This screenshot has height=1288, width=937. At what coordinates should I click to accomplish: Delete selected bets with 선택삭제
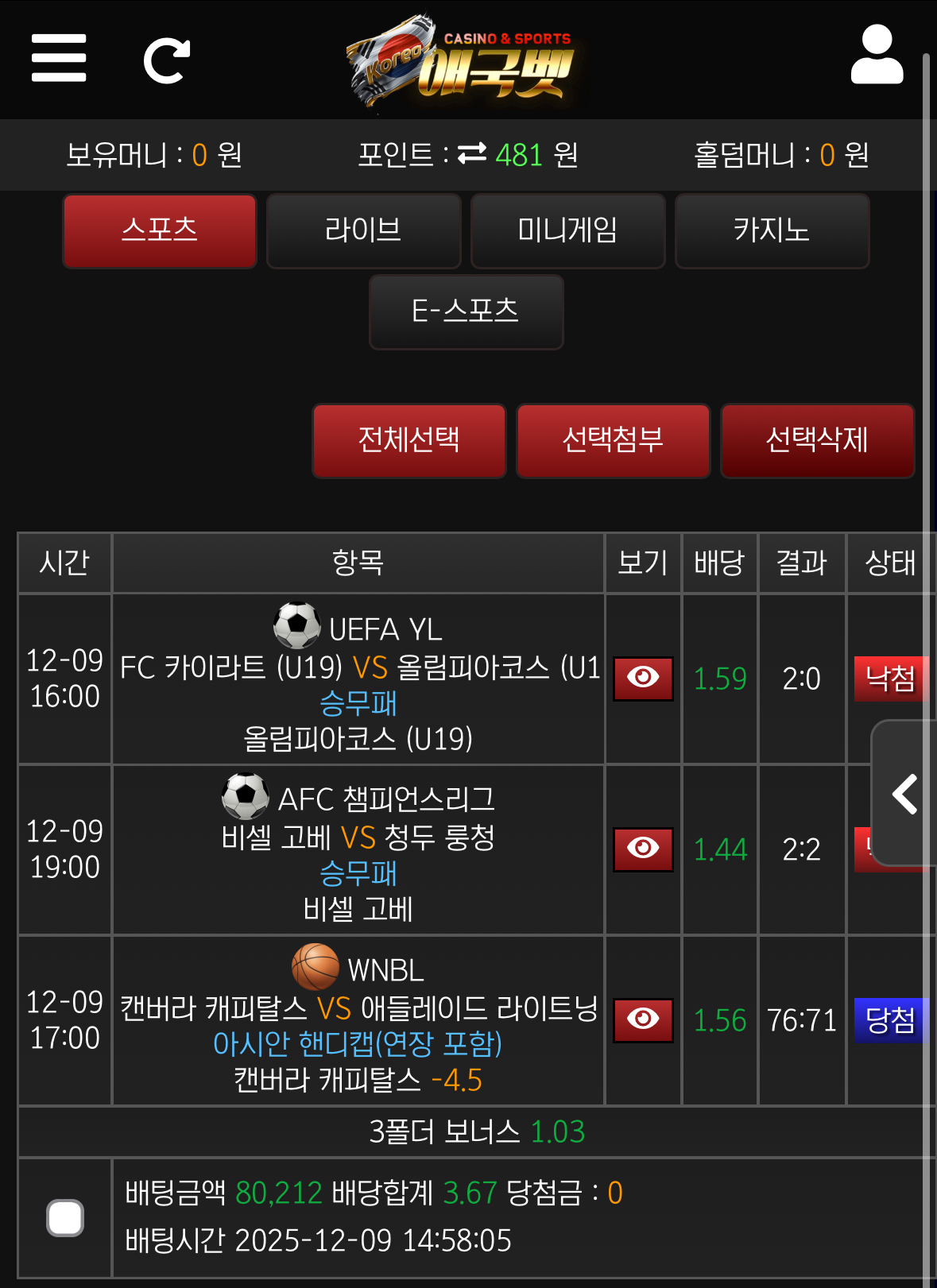point(817,440)
